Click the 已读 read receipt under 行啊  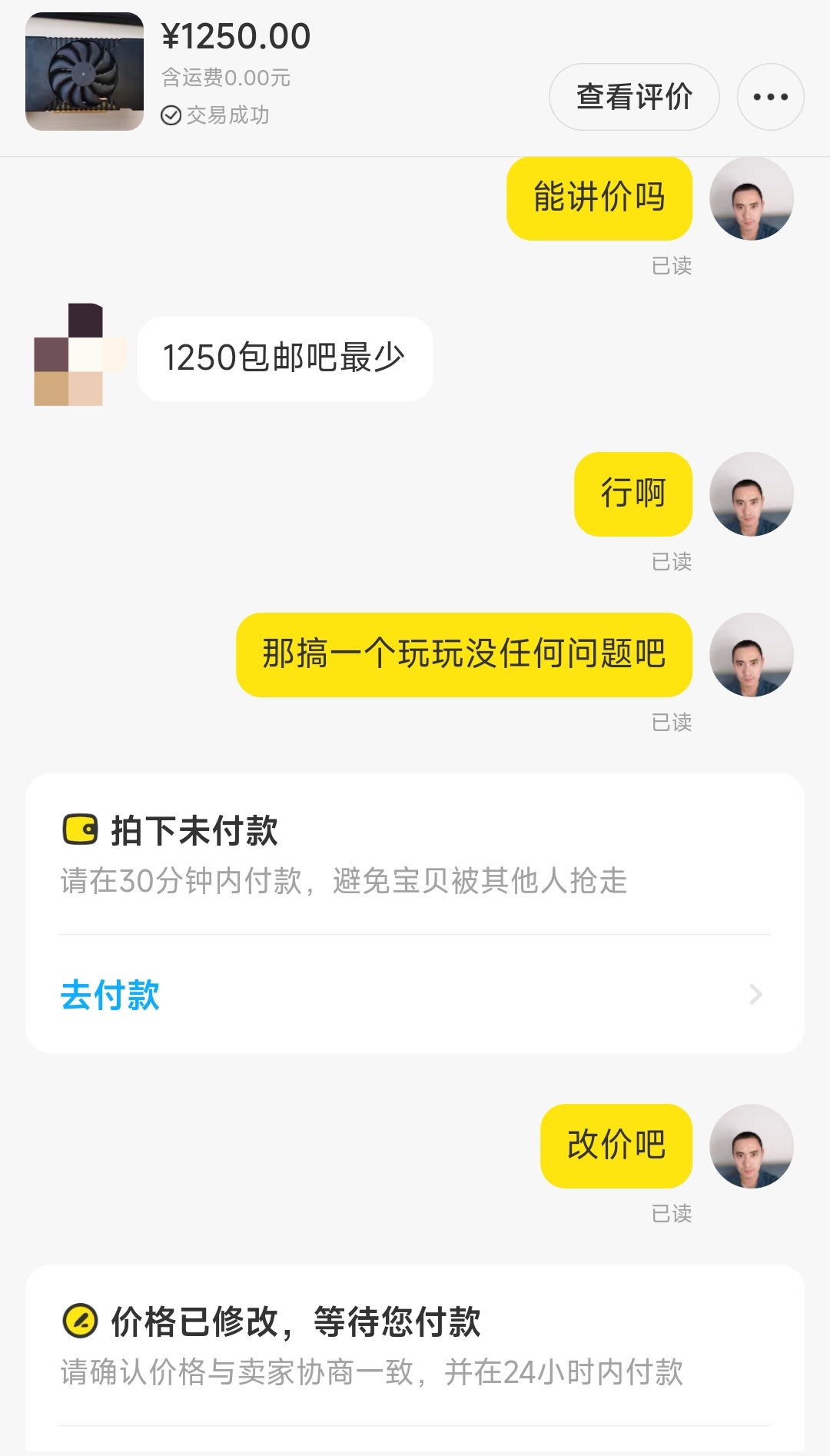pos(671,560)
